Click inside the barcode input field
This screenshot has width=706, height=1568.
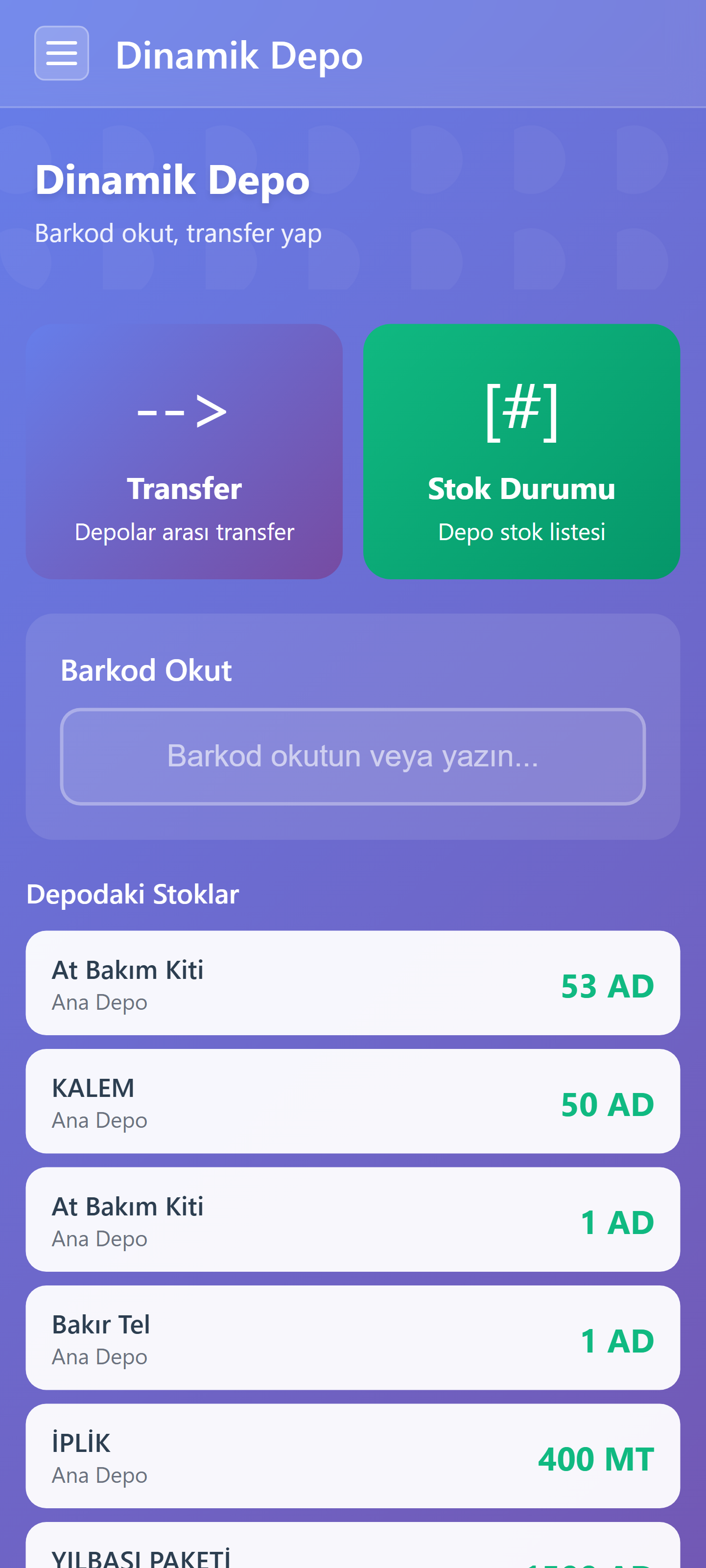[352, 756]
